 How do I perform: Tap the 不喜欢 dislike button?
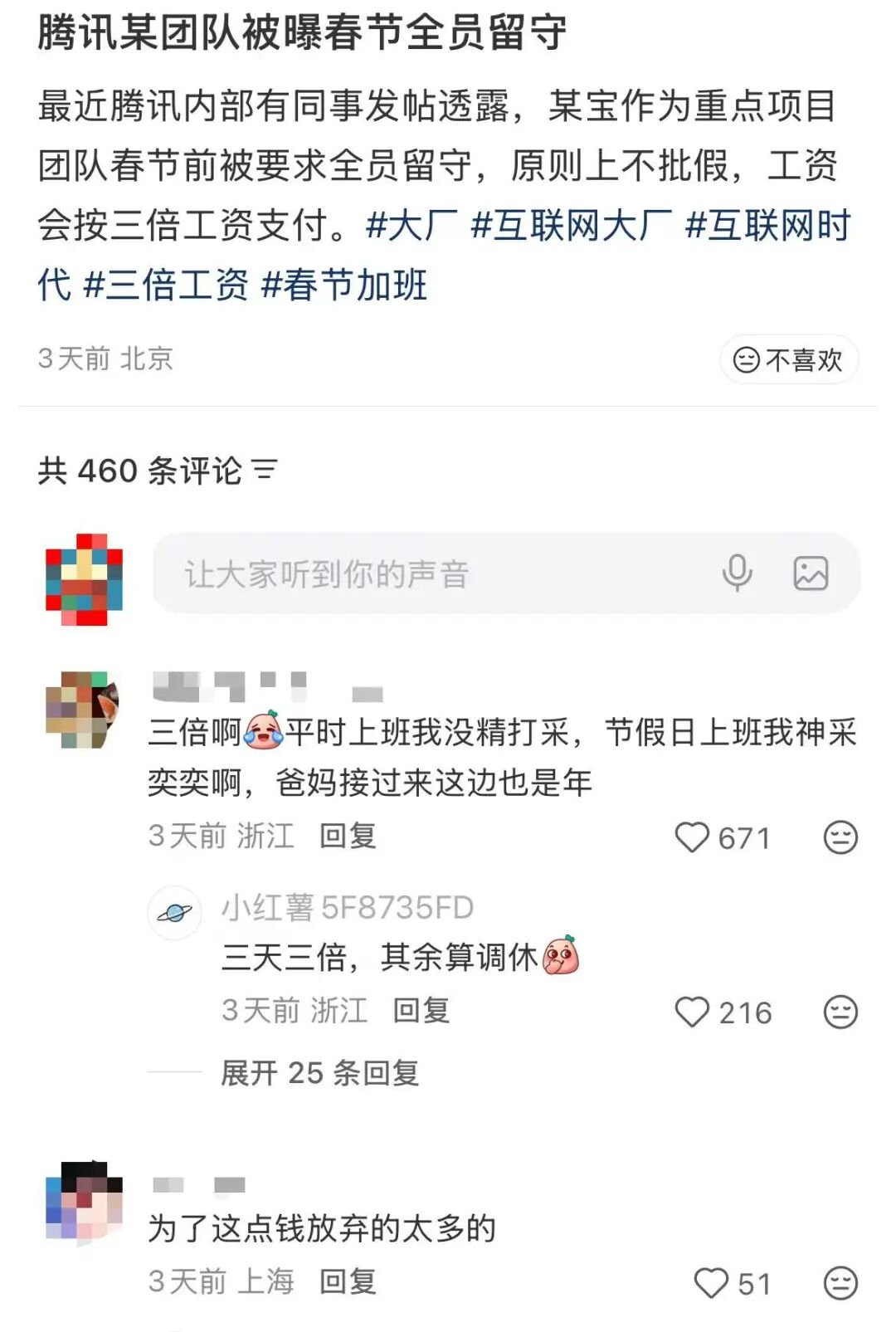(788, 359)
